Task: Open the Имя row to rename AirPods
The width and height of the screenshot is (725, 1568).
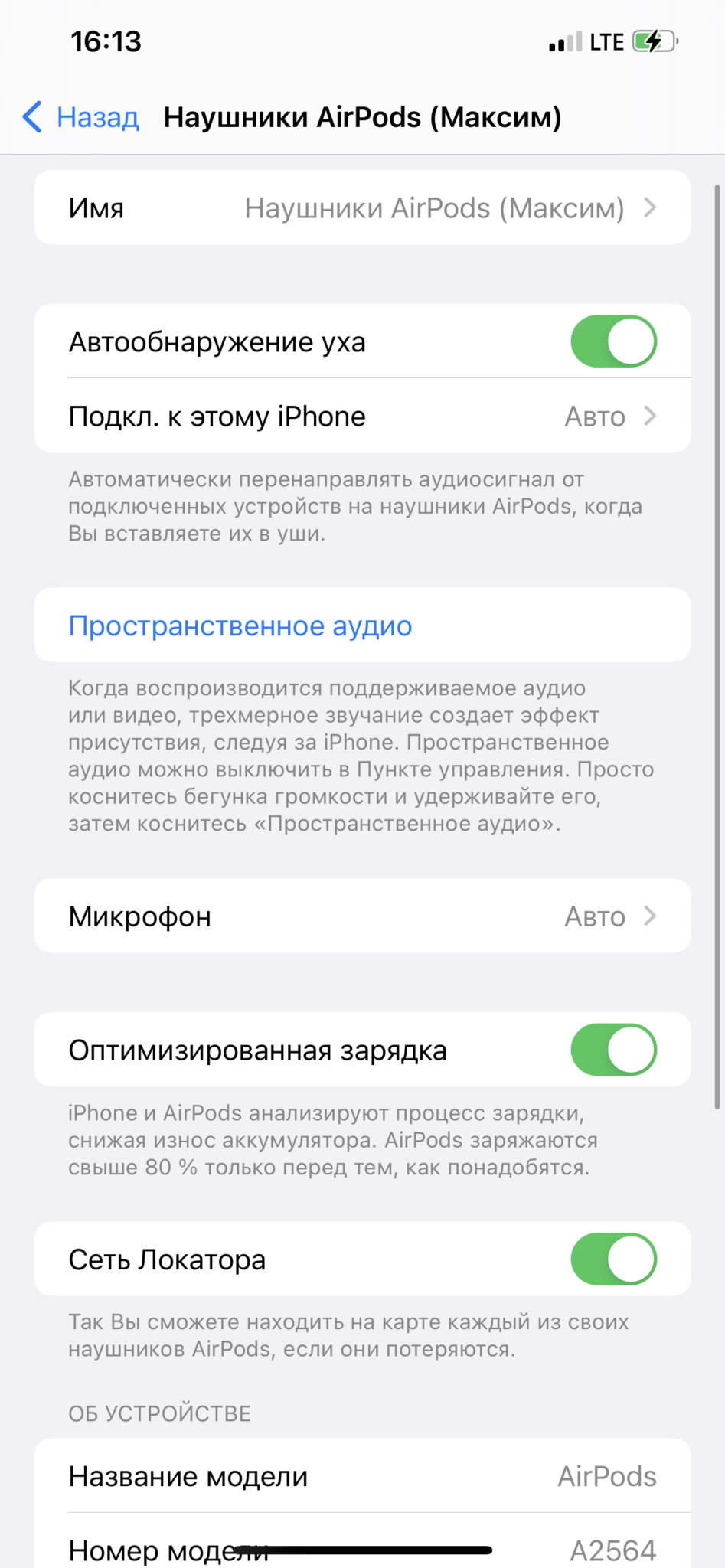Action: point(362,207)
